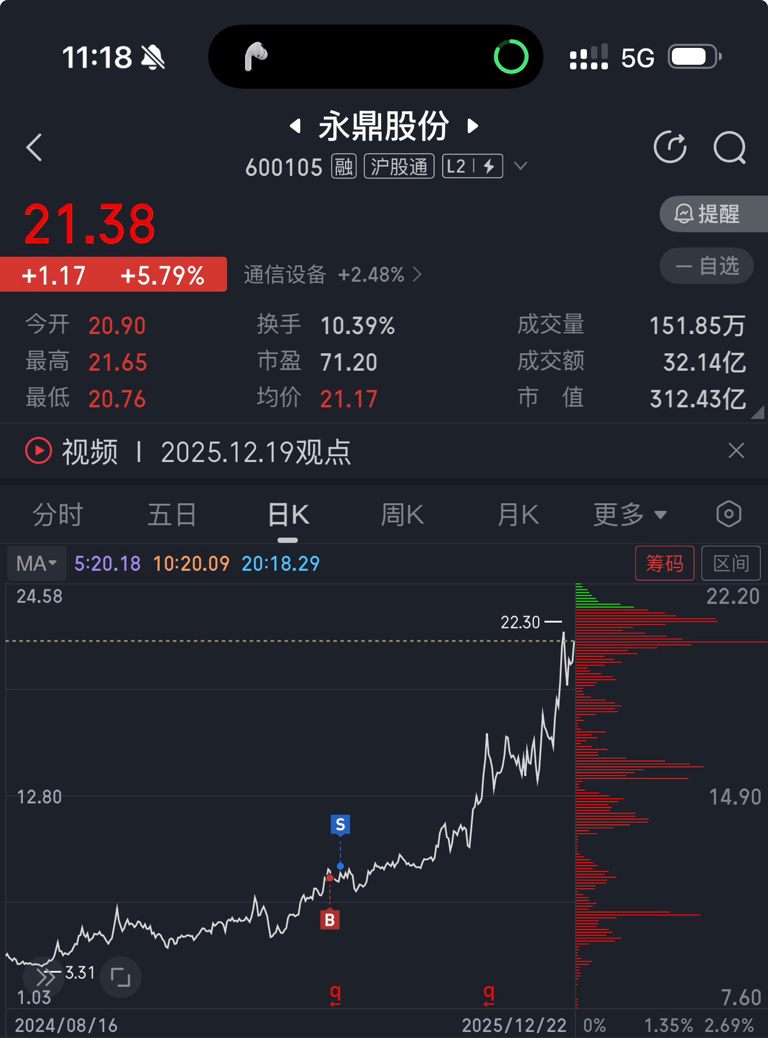Switch to the previous stock arrow
Viewport: 768px width, 1038px height.
click(x=295, y=126)
